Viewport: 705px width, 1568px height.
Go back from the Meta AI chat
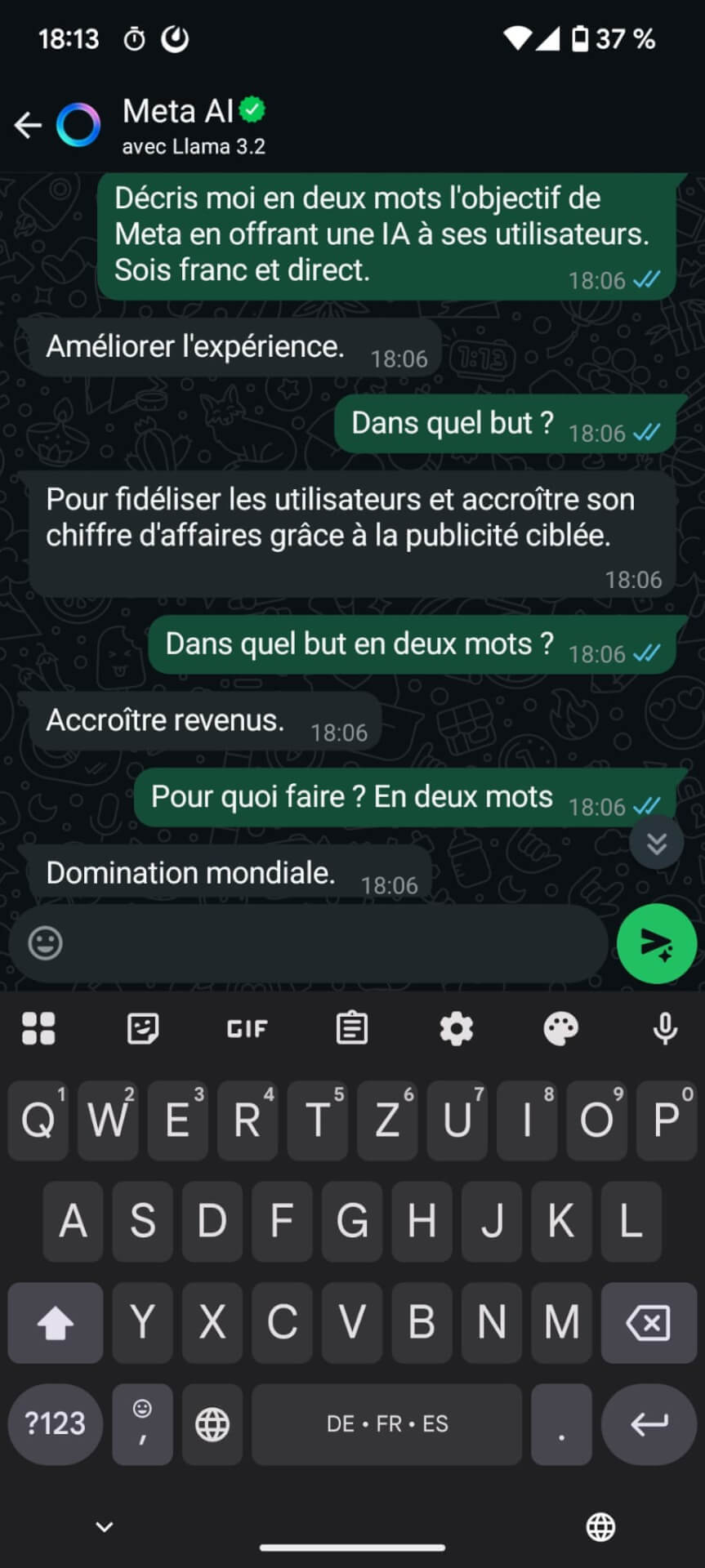[28, 125]
